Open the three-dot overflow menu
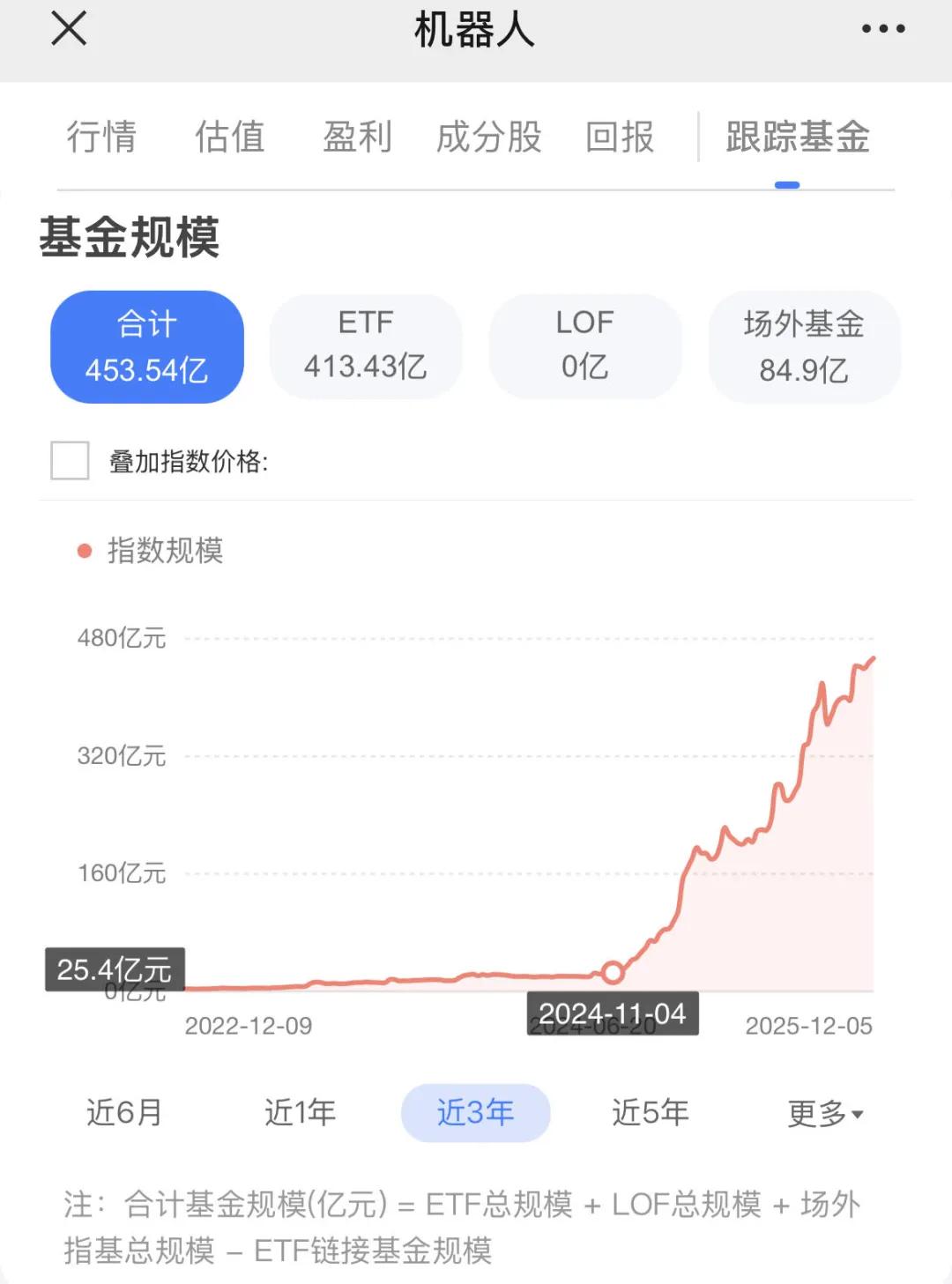952x1284 pixels. click(x=882, y=29)
